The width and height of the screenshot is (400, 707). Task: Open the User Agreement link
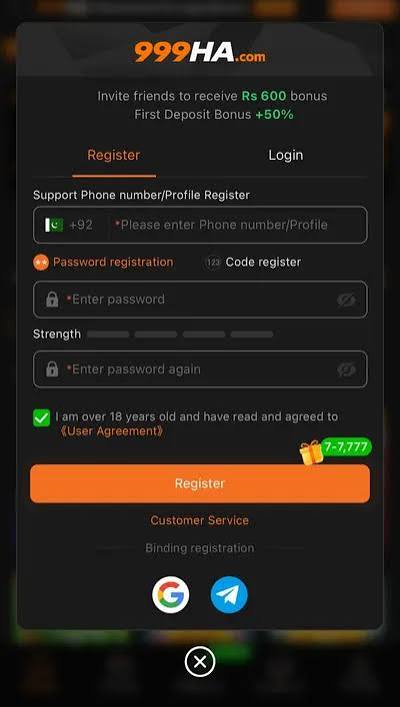(111, 432)
